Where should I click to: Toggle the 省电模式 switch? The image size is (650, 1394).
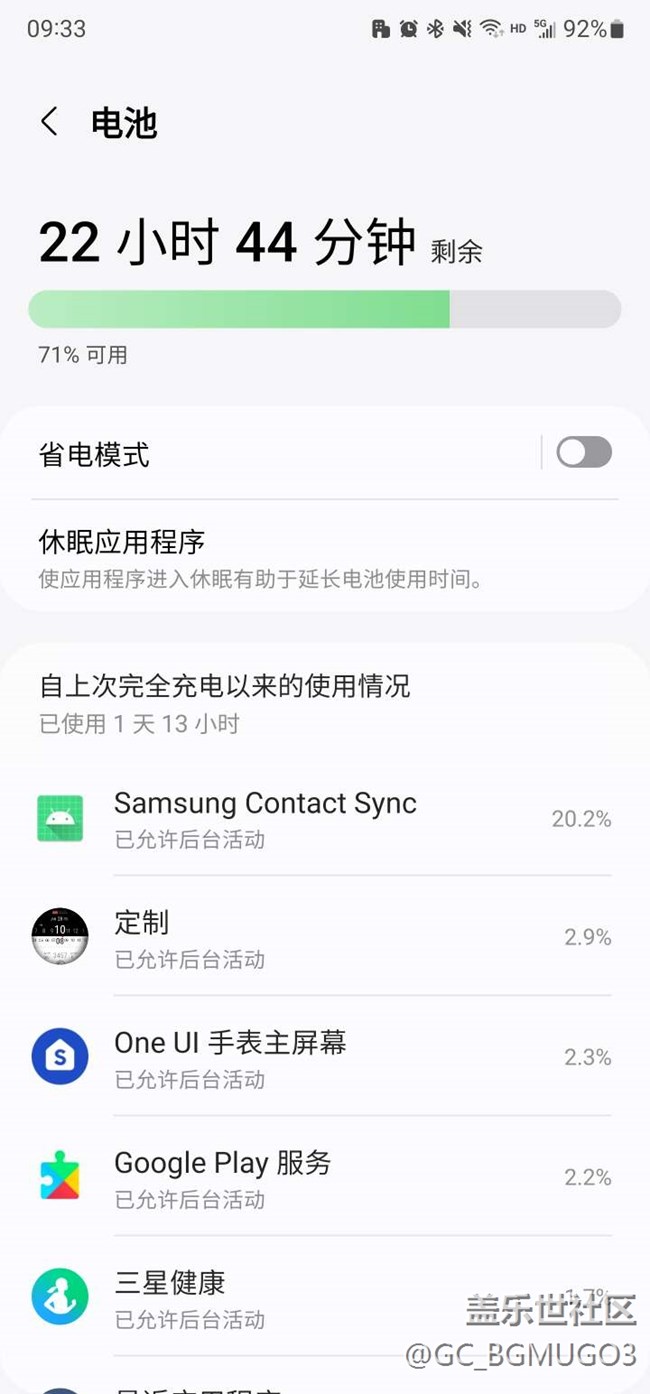[x=584, y=453]
